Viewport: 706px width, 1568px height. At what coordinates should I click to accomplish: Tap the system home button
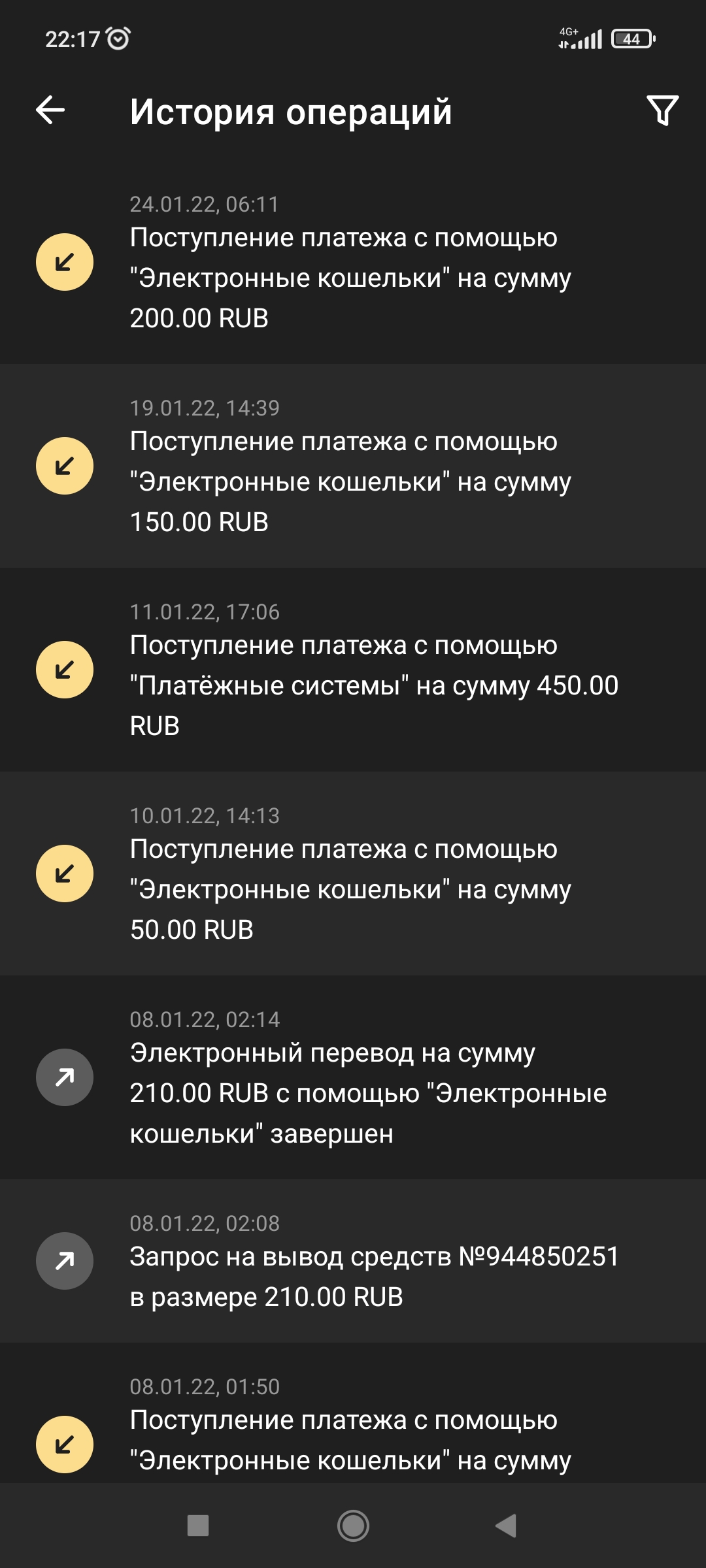point(353,1526)
